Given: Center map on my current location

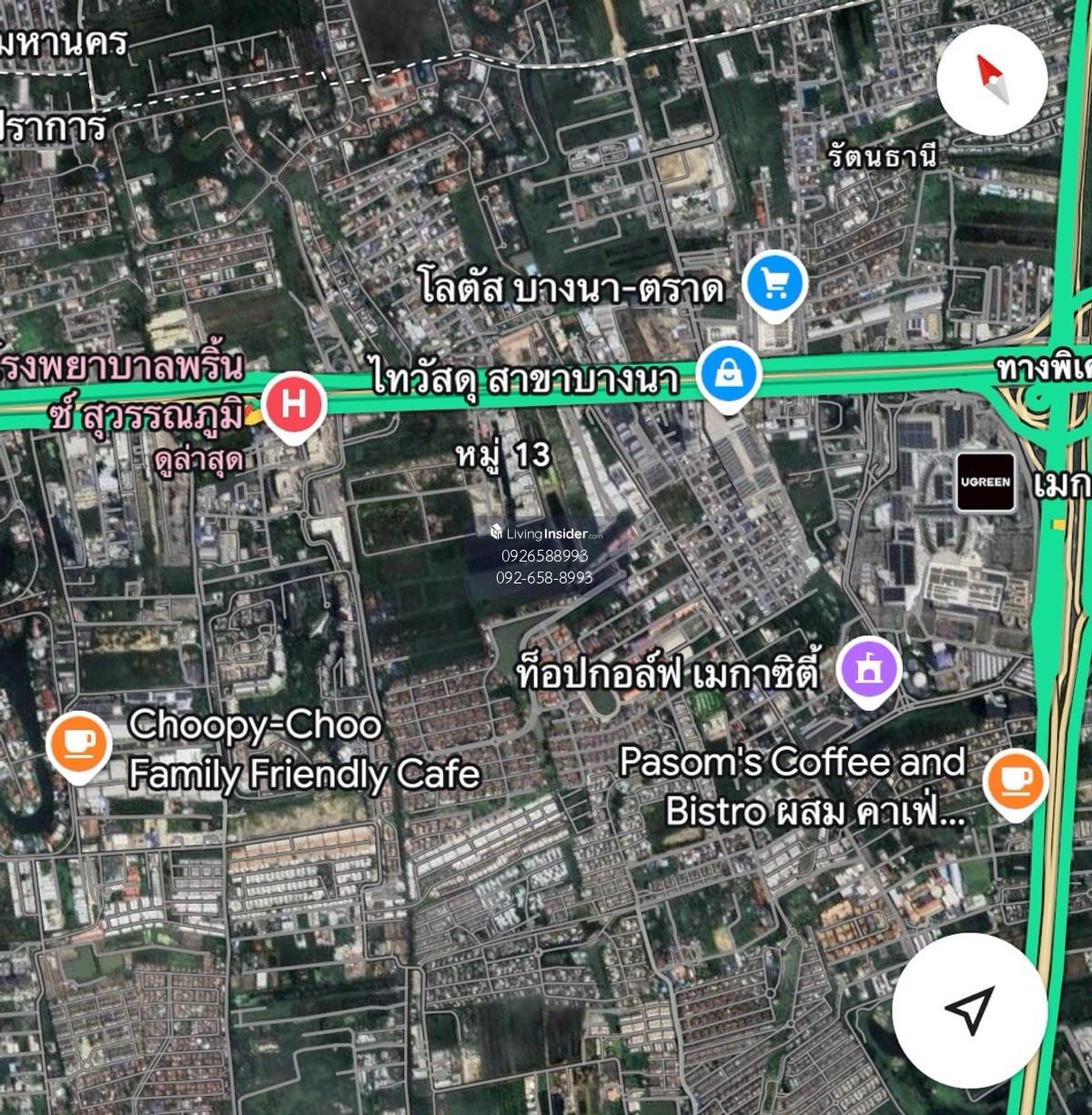Looking at the screenshot, I should pyautogui.click(x=969, y=1010).
